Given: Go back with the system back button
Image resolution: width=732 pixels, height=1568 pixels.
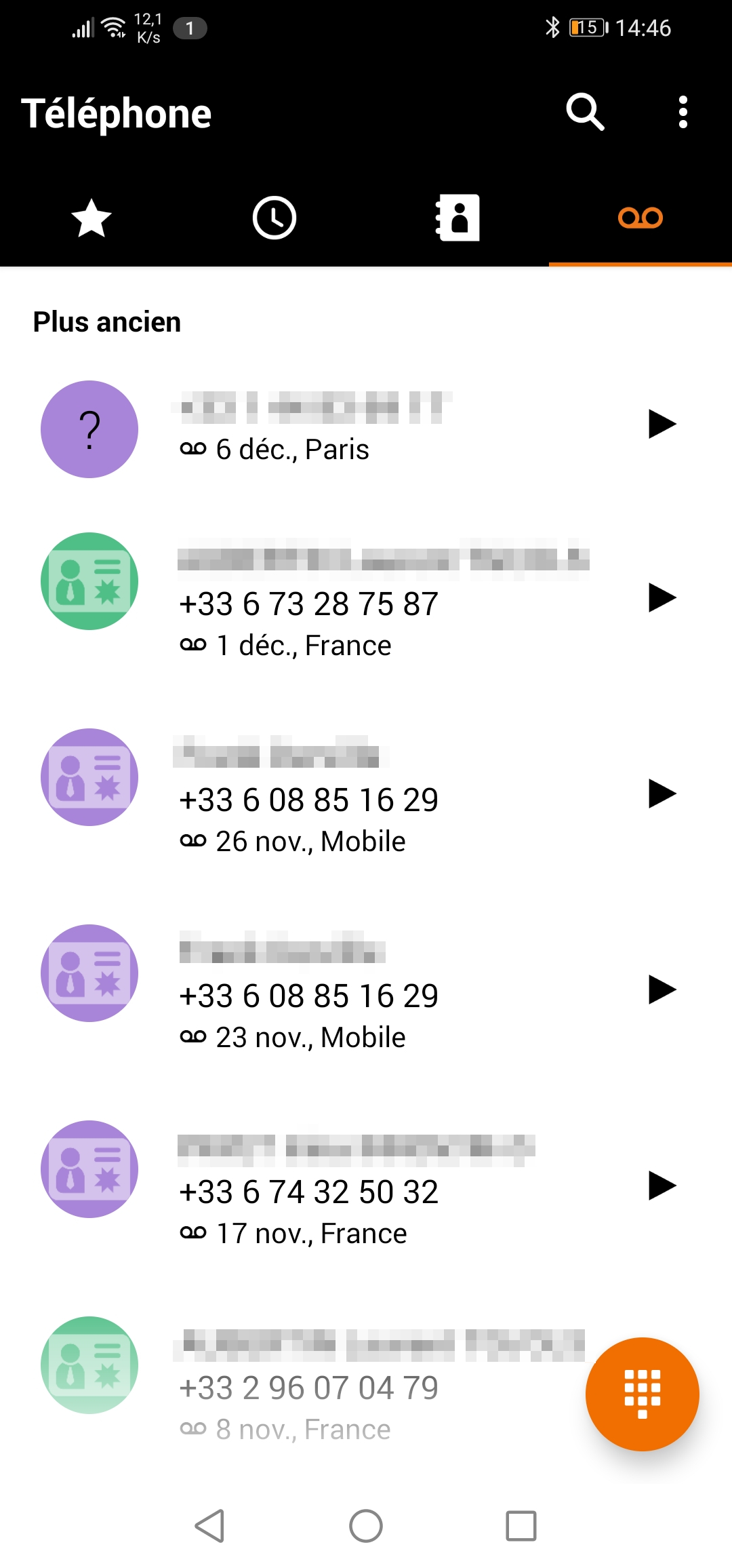Looking at the screenshot, I should click(209, 1526).
